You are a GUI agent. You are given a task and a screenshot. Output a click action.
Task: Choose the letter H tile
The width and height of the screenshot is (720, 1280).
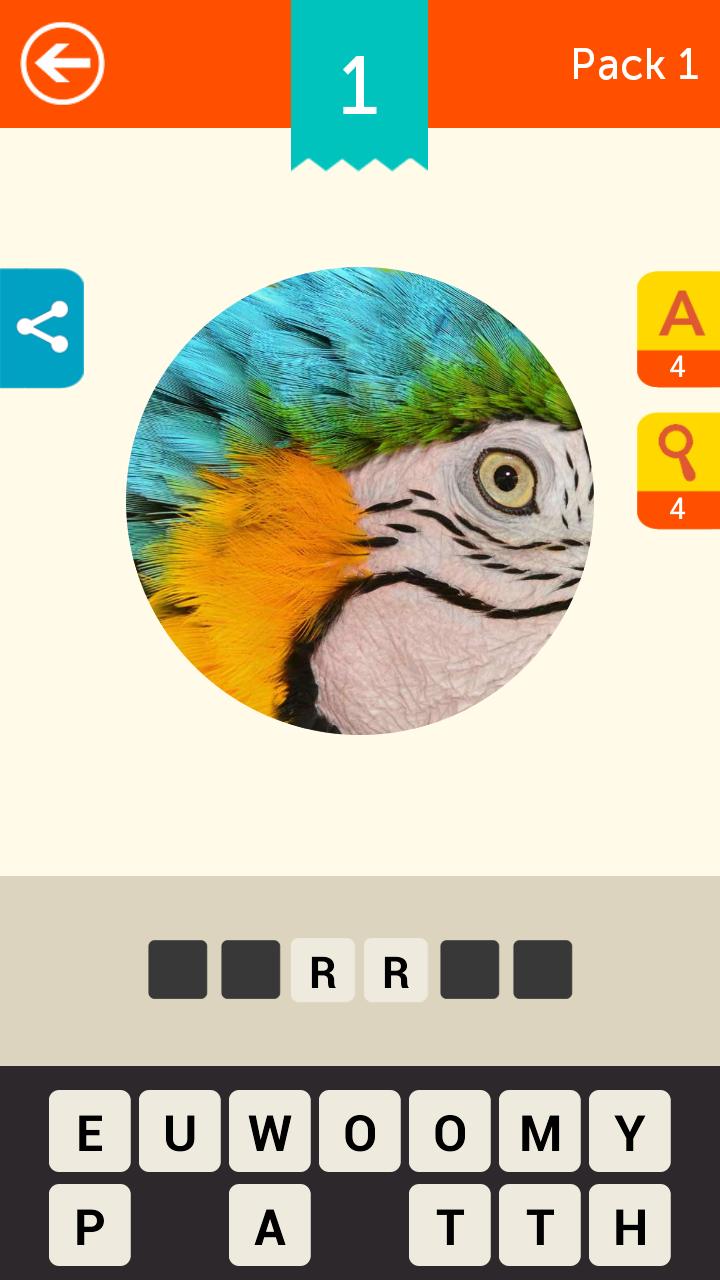point(630,1225)
